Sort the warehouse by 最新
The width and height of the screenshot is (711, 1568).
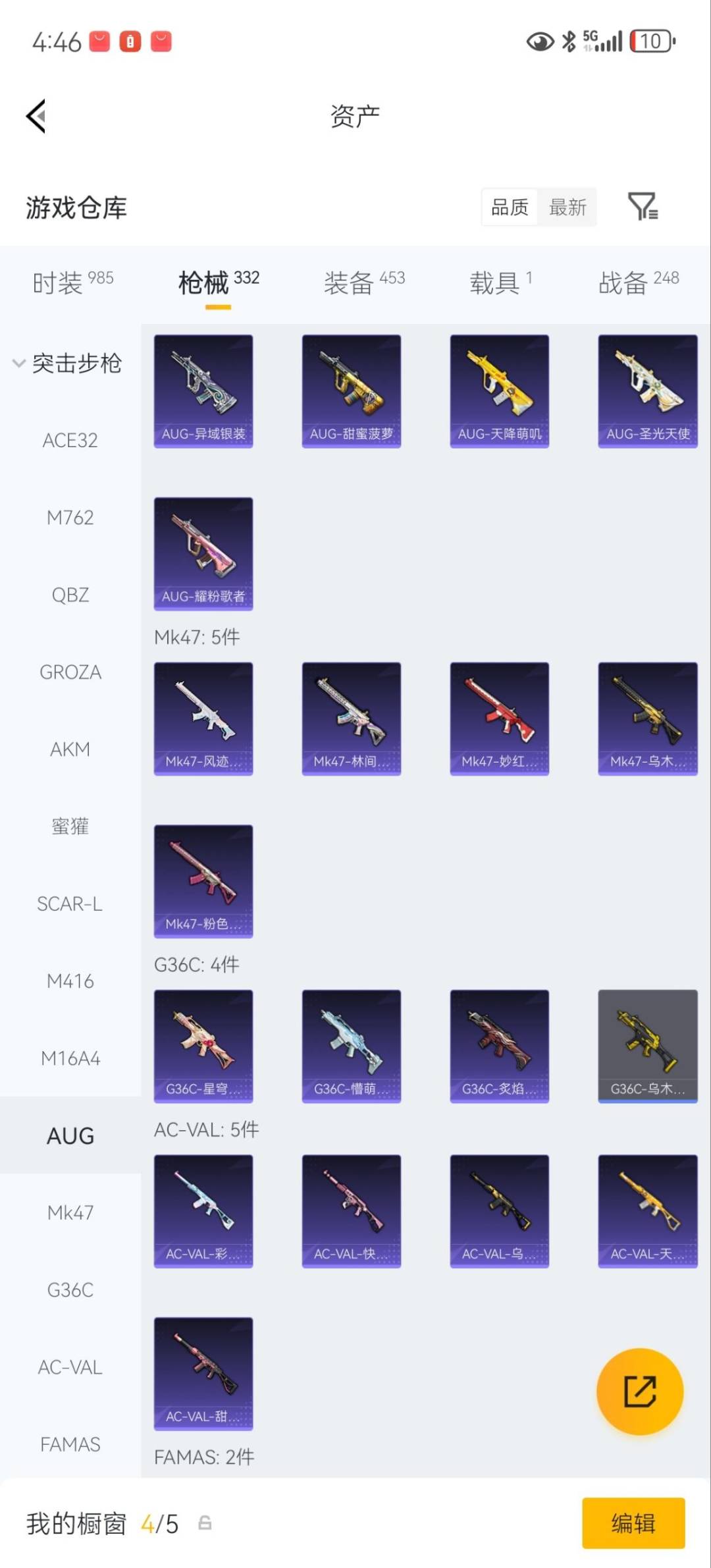coord(567,207)
